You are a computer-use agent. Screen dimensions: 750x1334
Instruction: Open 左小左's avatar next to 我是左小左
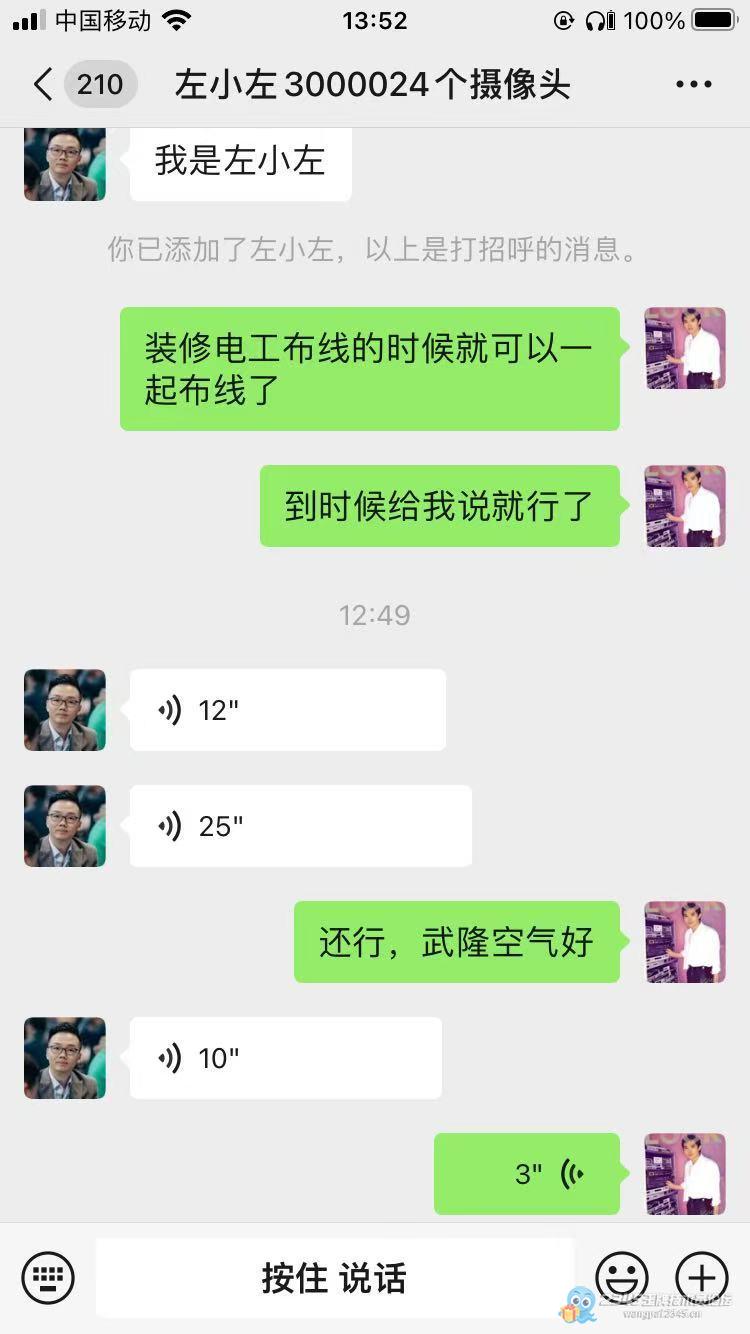click(x=65, y=162)
